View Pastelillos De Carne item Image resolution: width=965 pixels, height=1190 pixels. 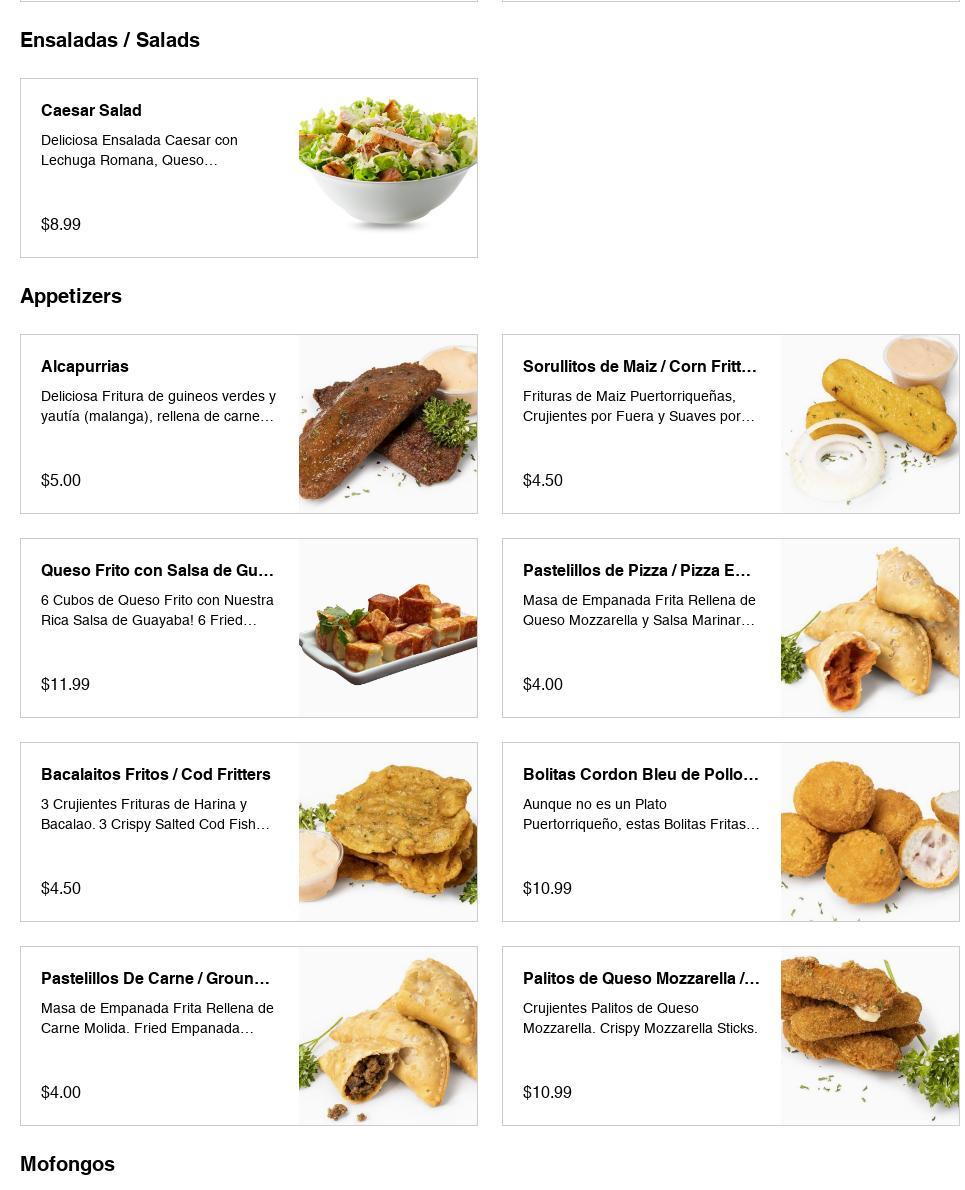248,1036
